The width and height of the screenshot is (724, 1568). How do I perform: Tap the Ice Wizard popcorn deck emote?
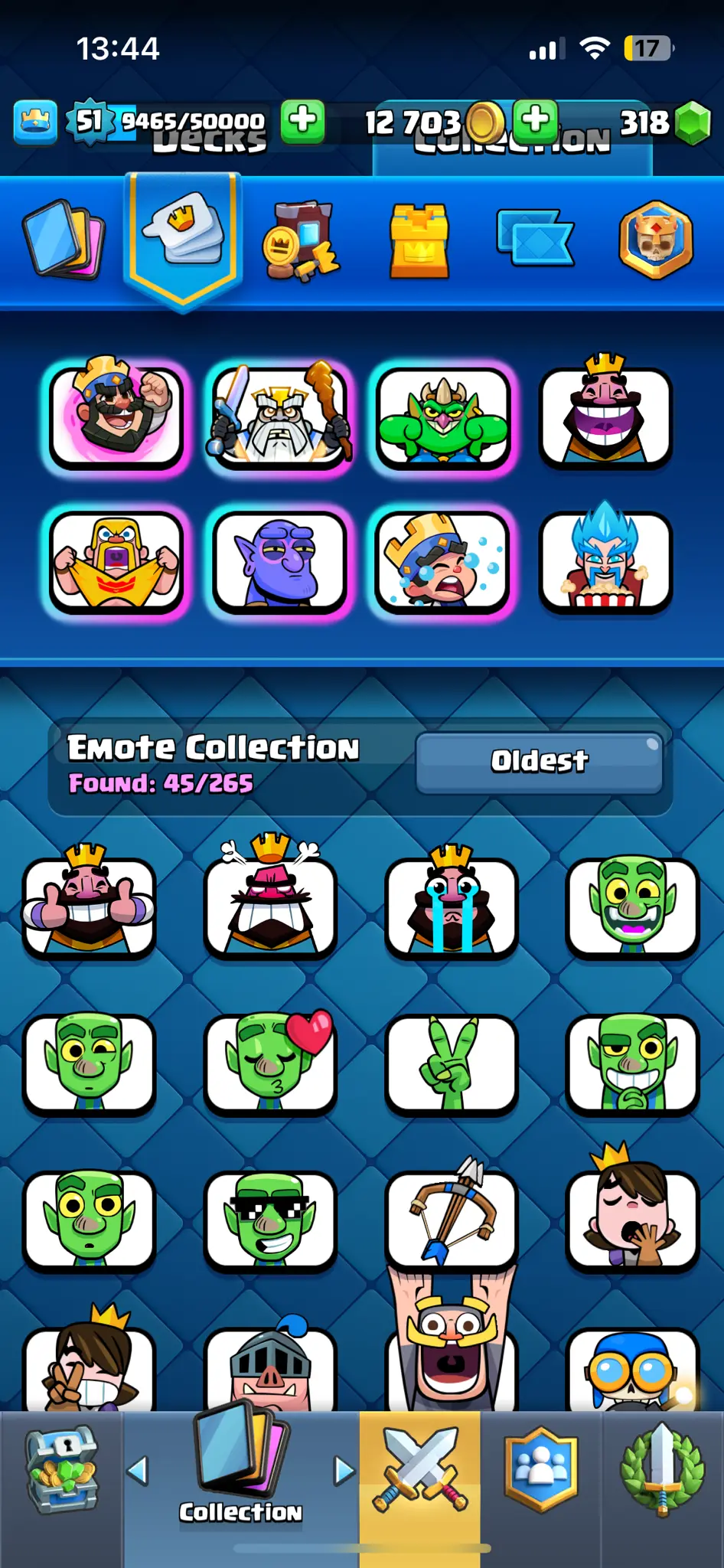click(605, 561)
